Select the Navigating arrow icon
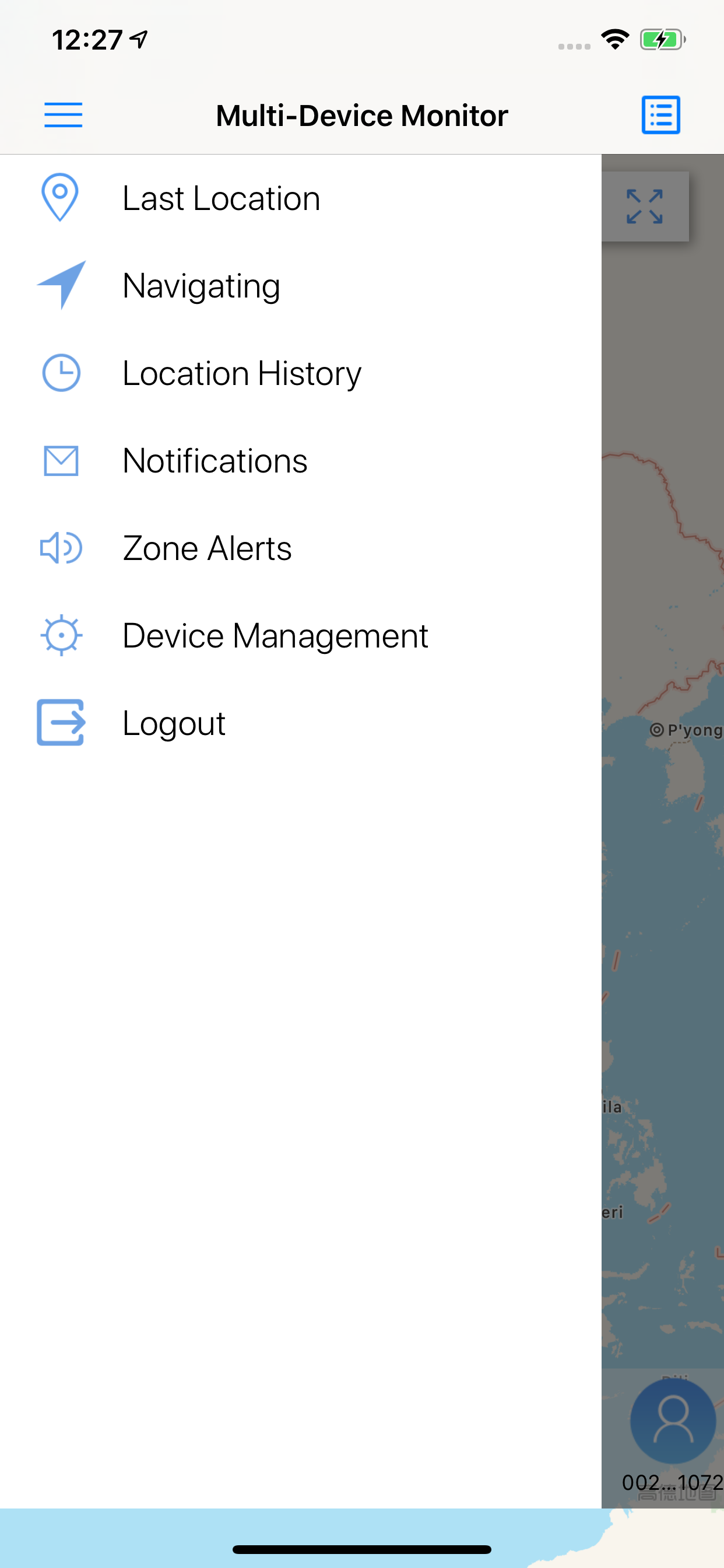 click(x=60, y=285)
